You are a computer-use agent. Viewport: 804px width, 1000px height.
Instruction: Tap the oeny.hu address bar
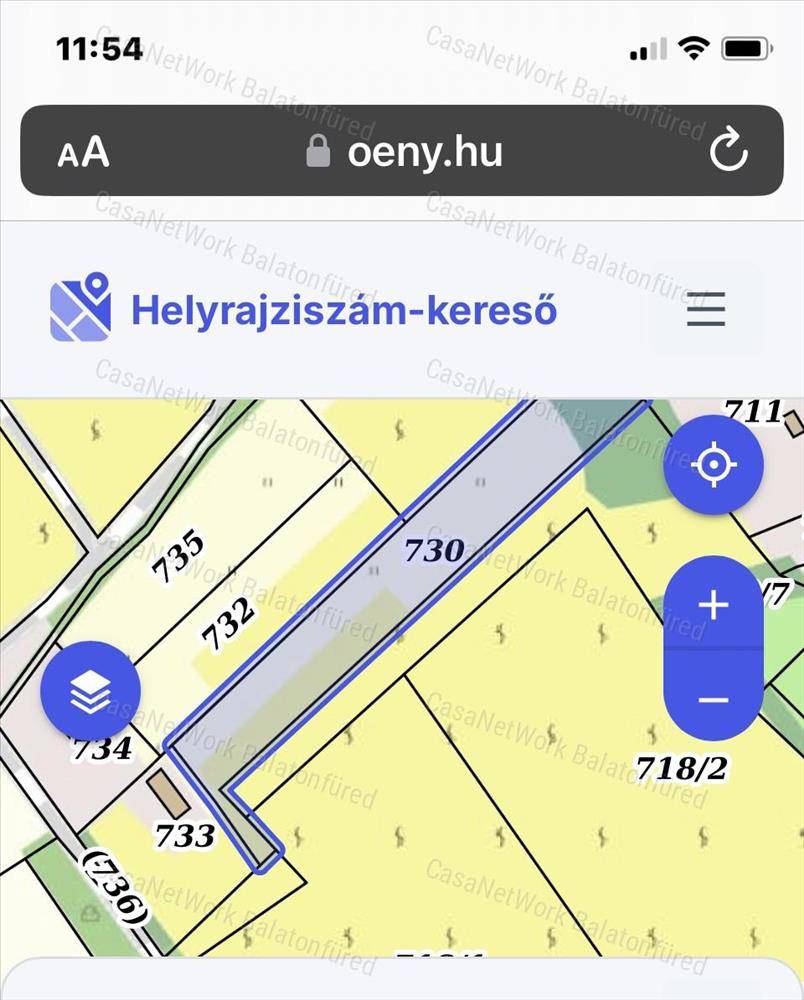pyautogui.click(x=404, y=152)
